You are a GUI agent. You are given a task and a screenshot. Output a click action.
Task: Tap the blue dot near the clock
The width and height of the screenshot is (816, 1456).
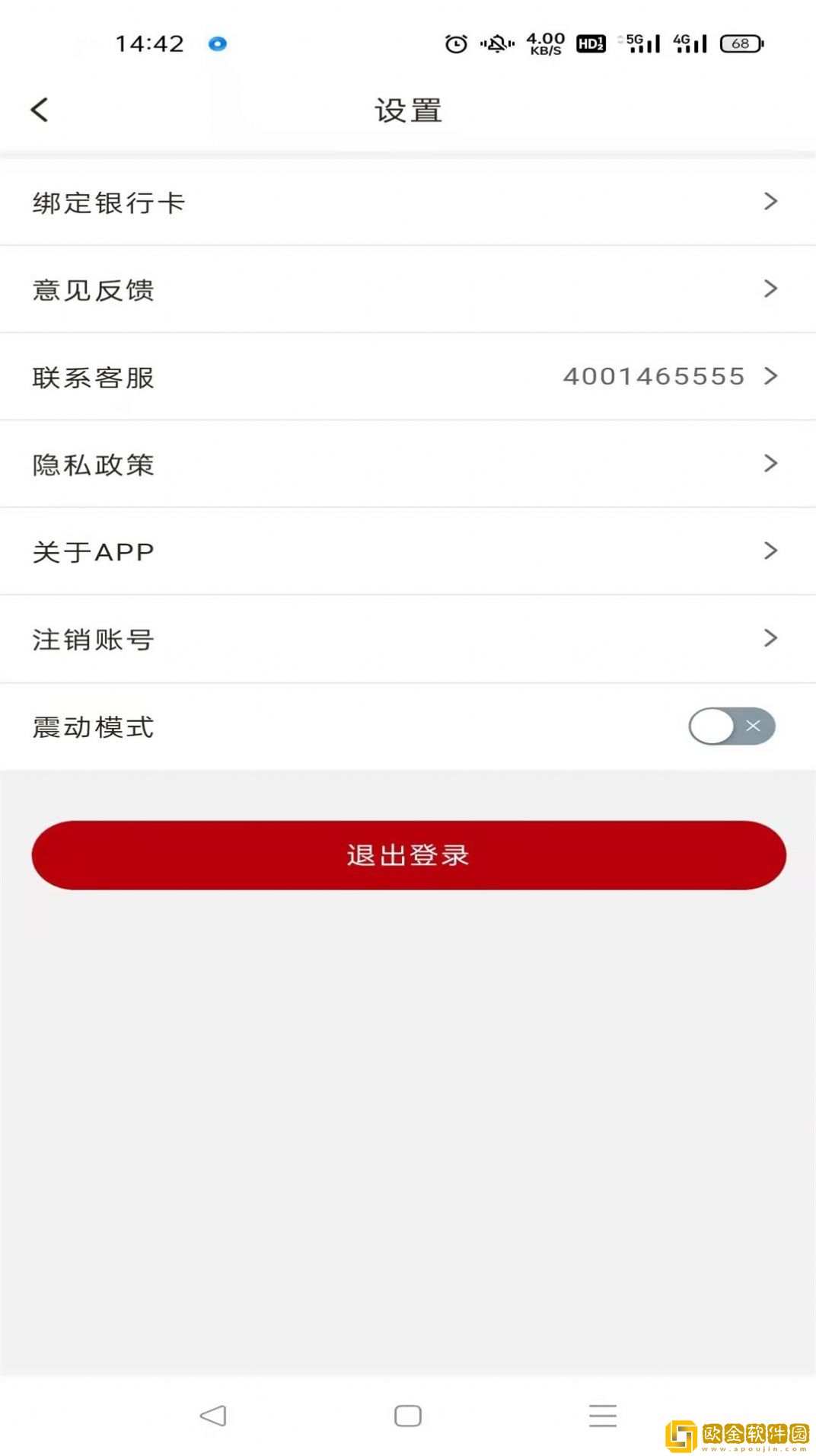pyautogui.click(x=218, y=44)
